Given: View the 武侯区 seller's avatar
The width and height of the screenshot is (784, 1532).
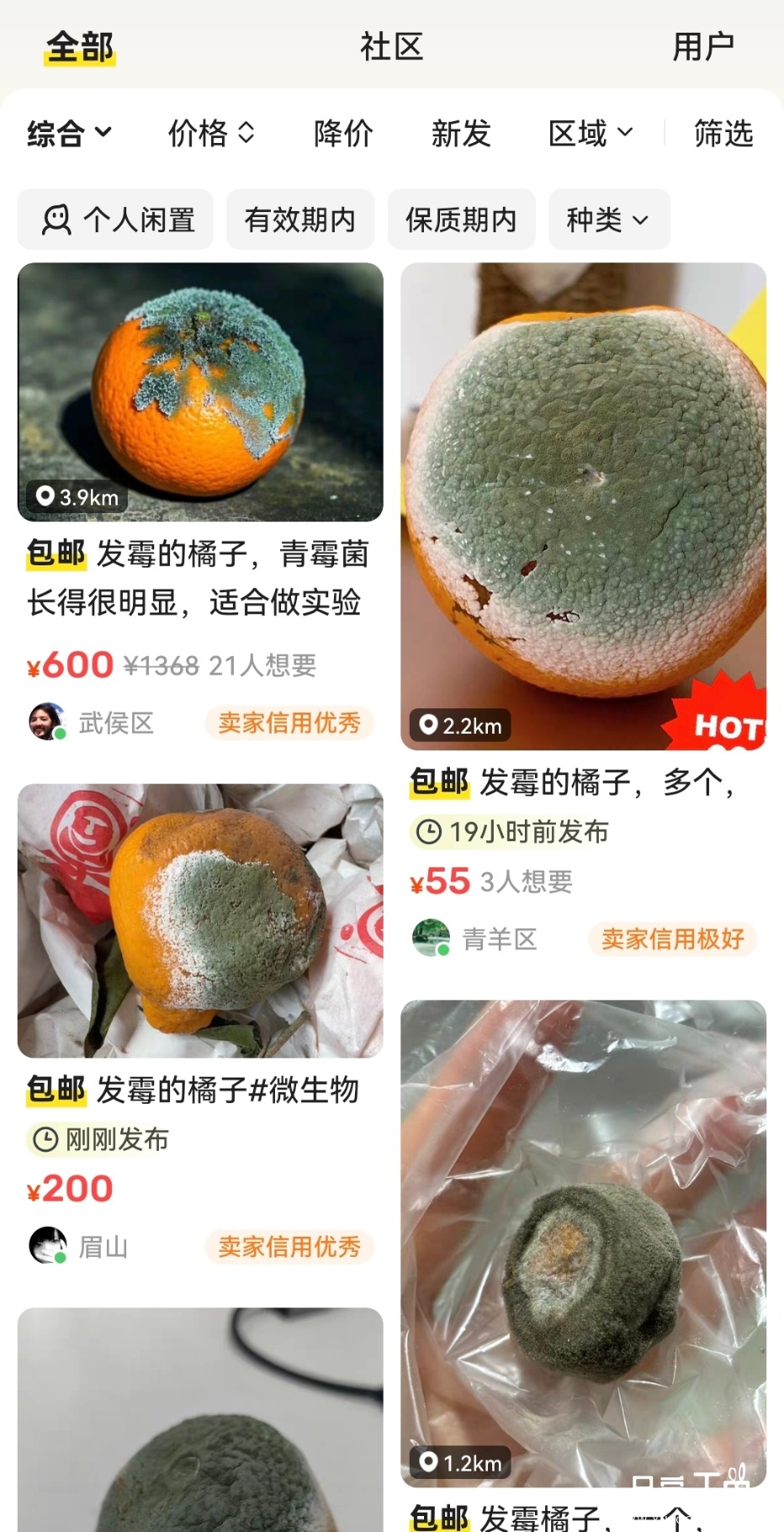Looking at the screenshot, I should click(47, 722).
